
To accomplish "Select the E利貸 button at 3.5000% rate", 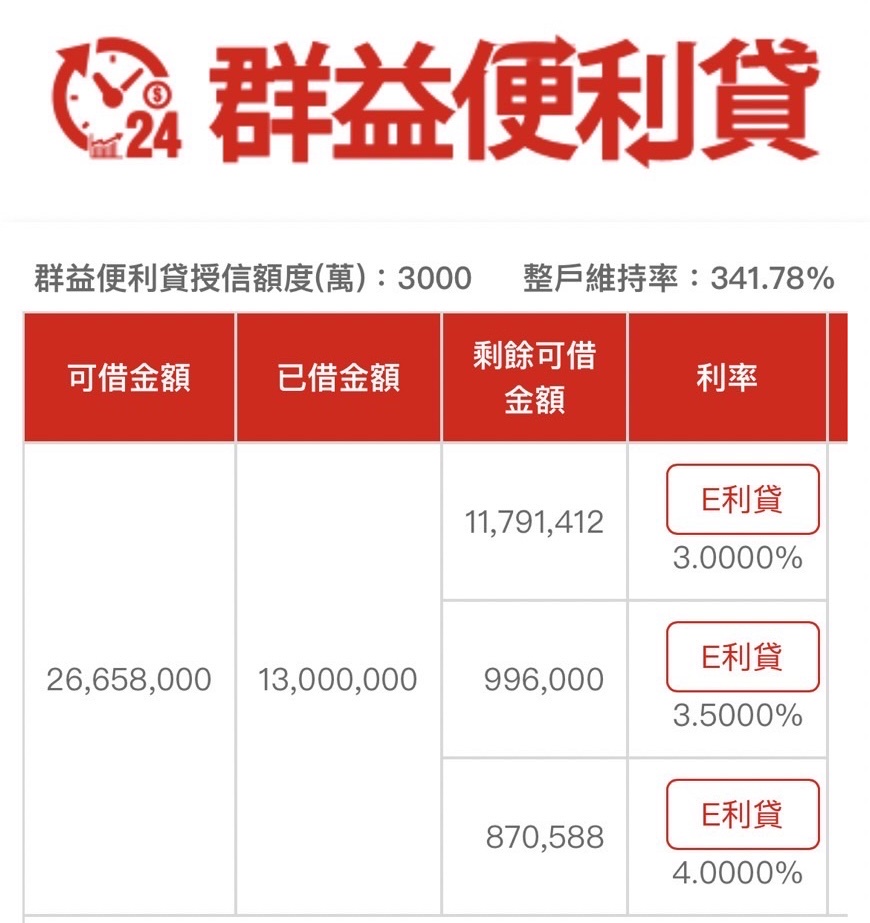I will tap(742, 657).
